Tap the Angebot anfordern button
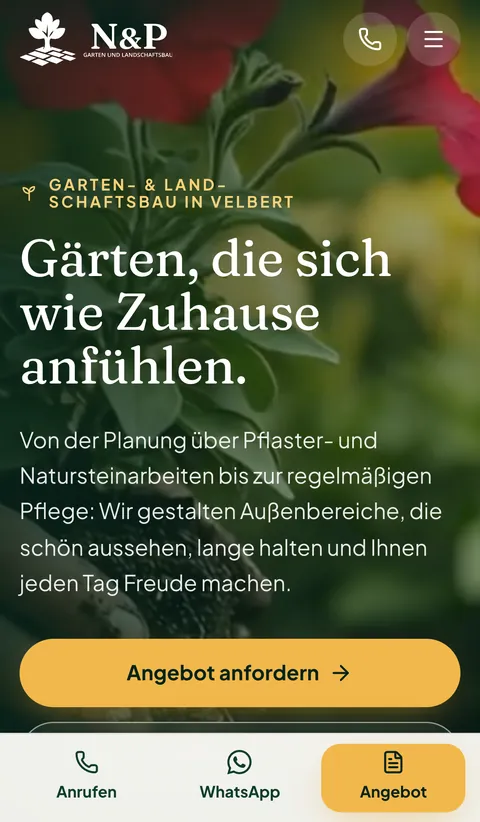The height and width of the screenshot is (822, 480). coord(240,673)
